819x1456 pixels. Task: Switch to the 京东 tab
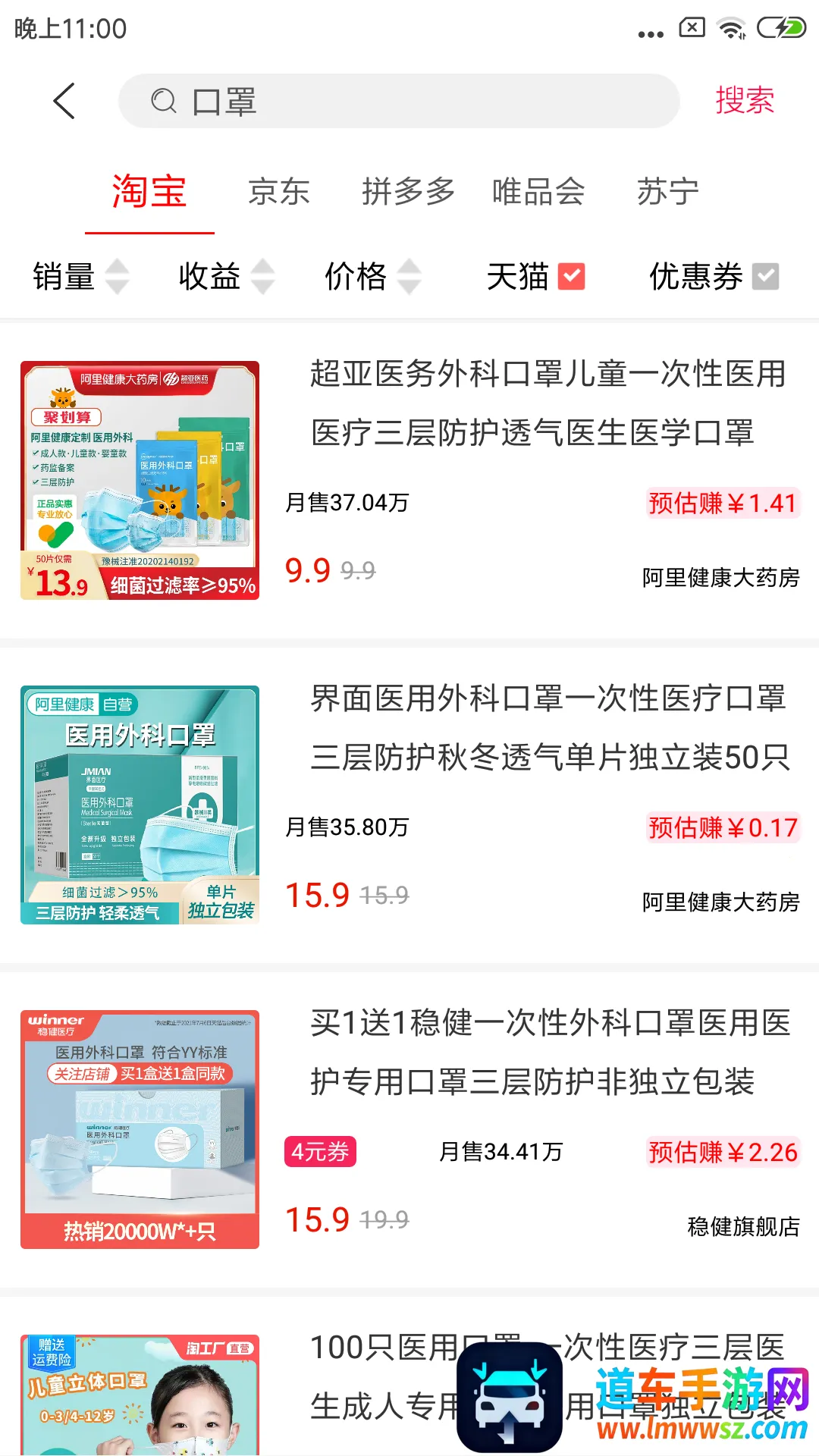(279, 191)
